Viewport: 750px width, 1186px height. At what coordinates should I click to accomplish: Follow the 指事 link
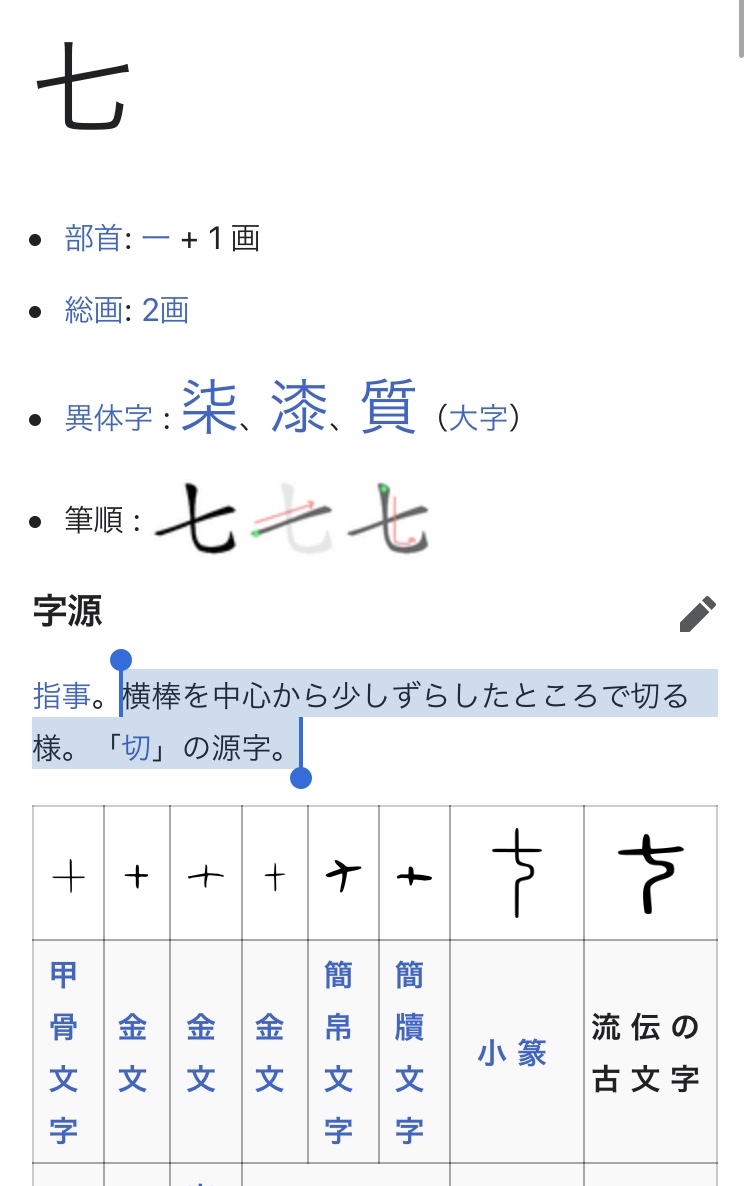61,696
